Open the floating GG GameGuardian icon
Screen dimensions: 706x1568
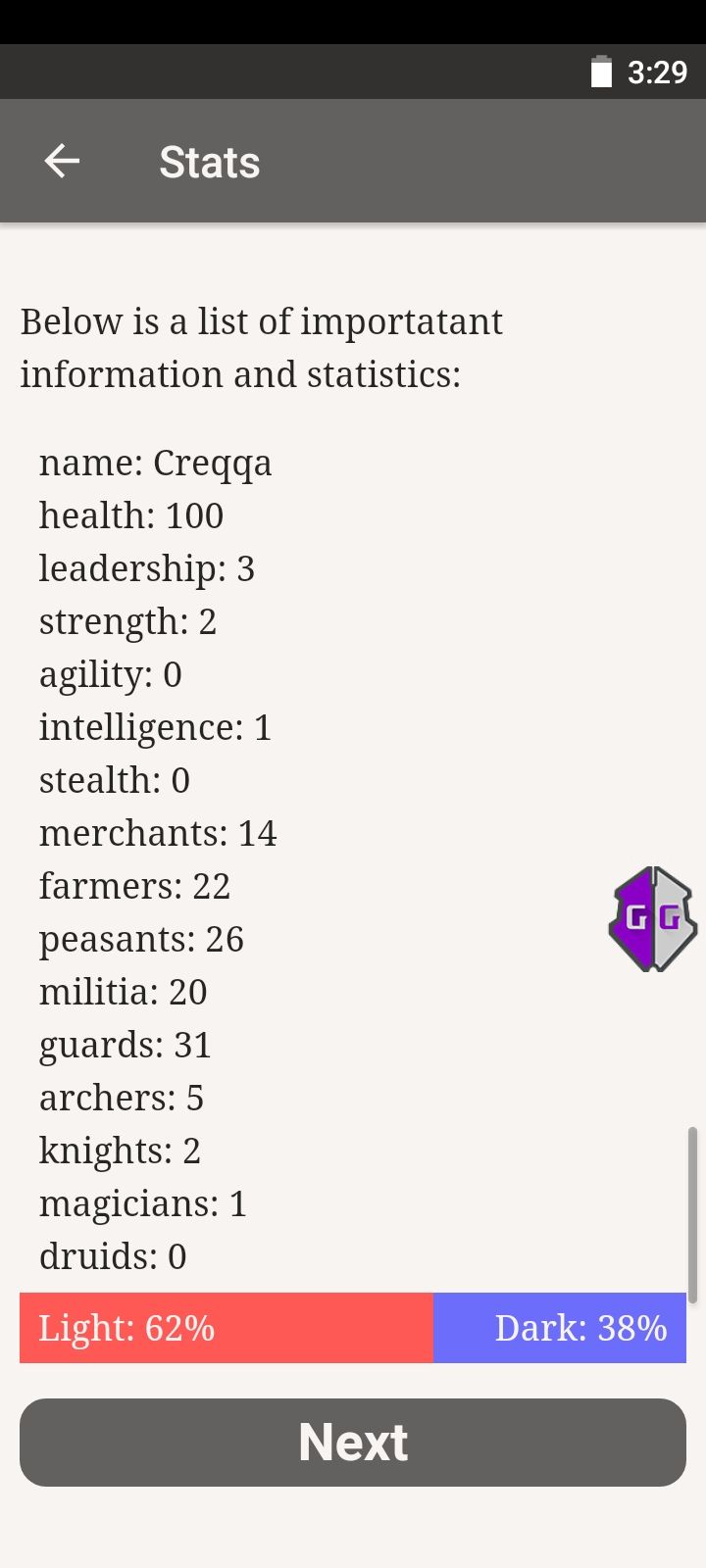click(653, 919)
